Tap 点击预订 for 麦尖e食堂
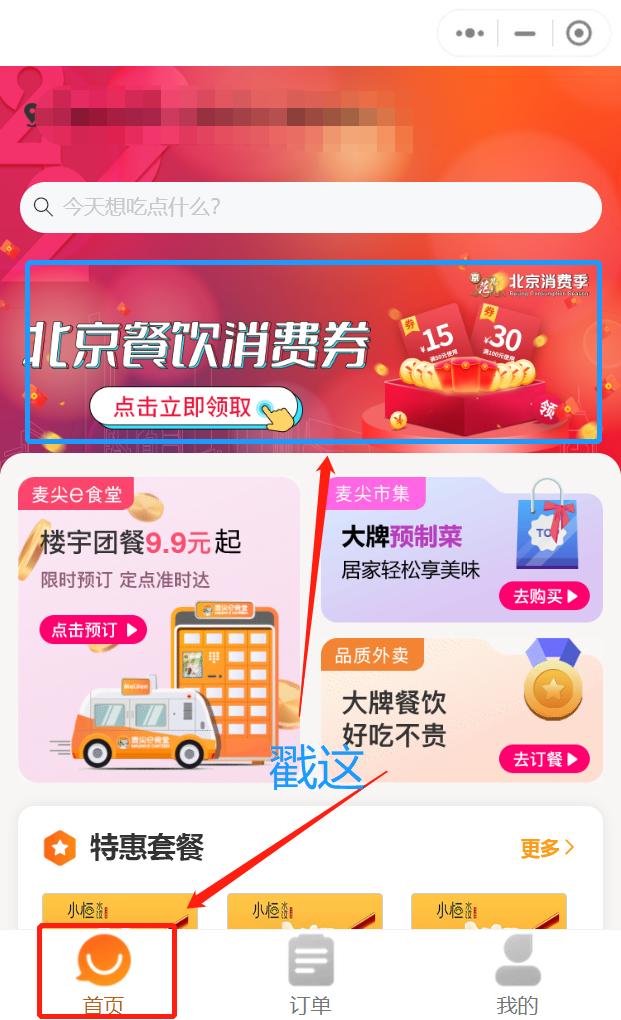The image size is (621, 1020). (x=93, y=629)
